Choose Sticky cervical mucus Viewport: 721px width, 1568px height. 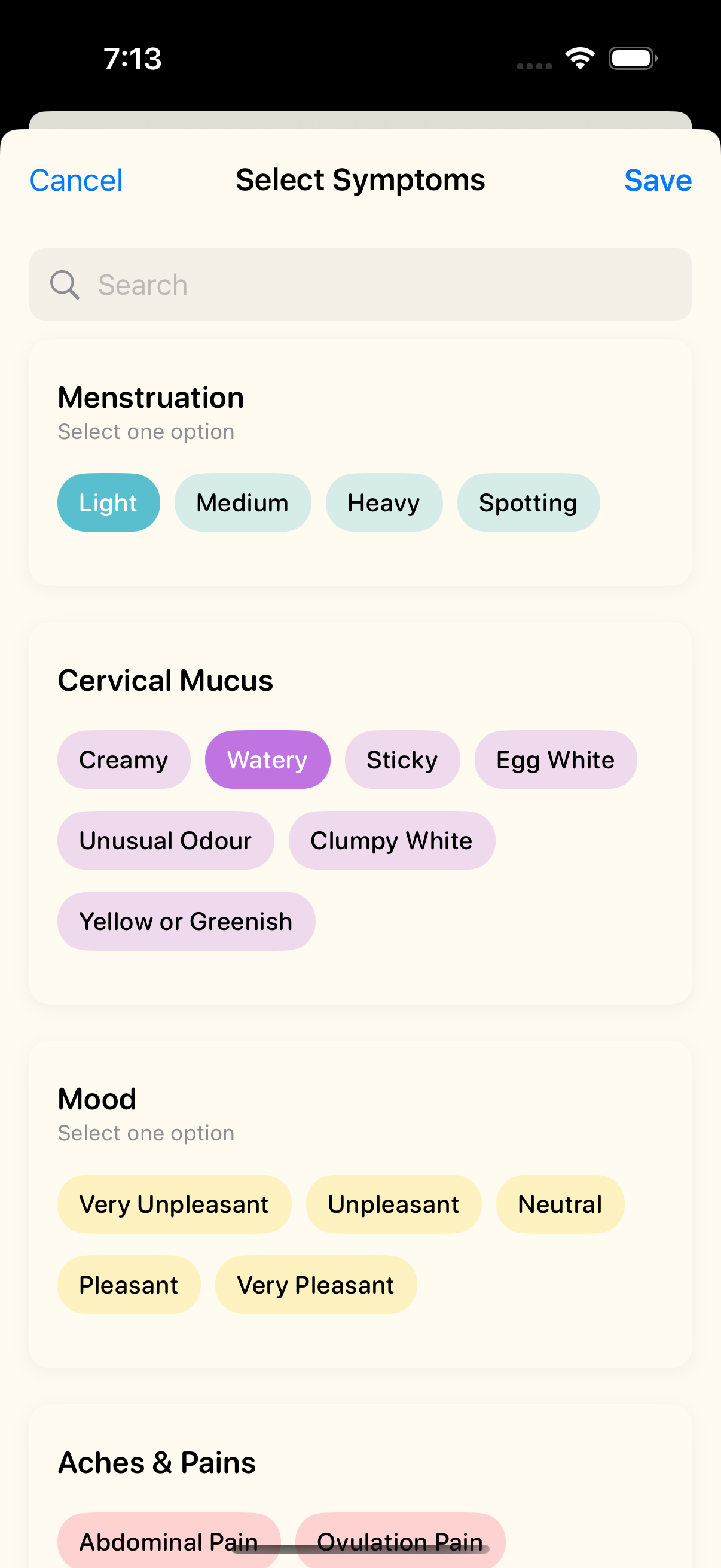tap(402, 759)
